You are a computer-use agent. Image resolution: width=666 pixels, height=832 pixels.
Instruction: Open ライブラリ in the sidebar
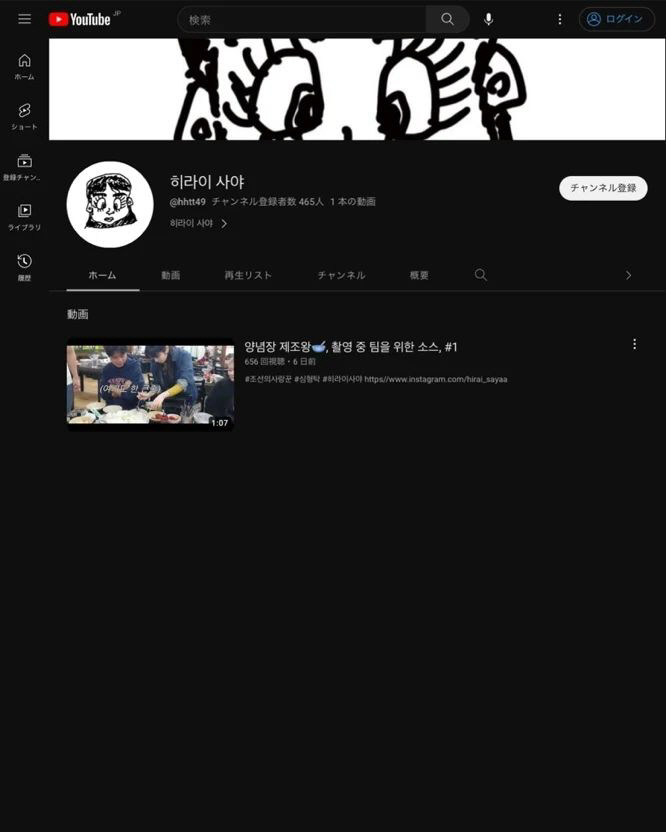[x=24, y=216]
